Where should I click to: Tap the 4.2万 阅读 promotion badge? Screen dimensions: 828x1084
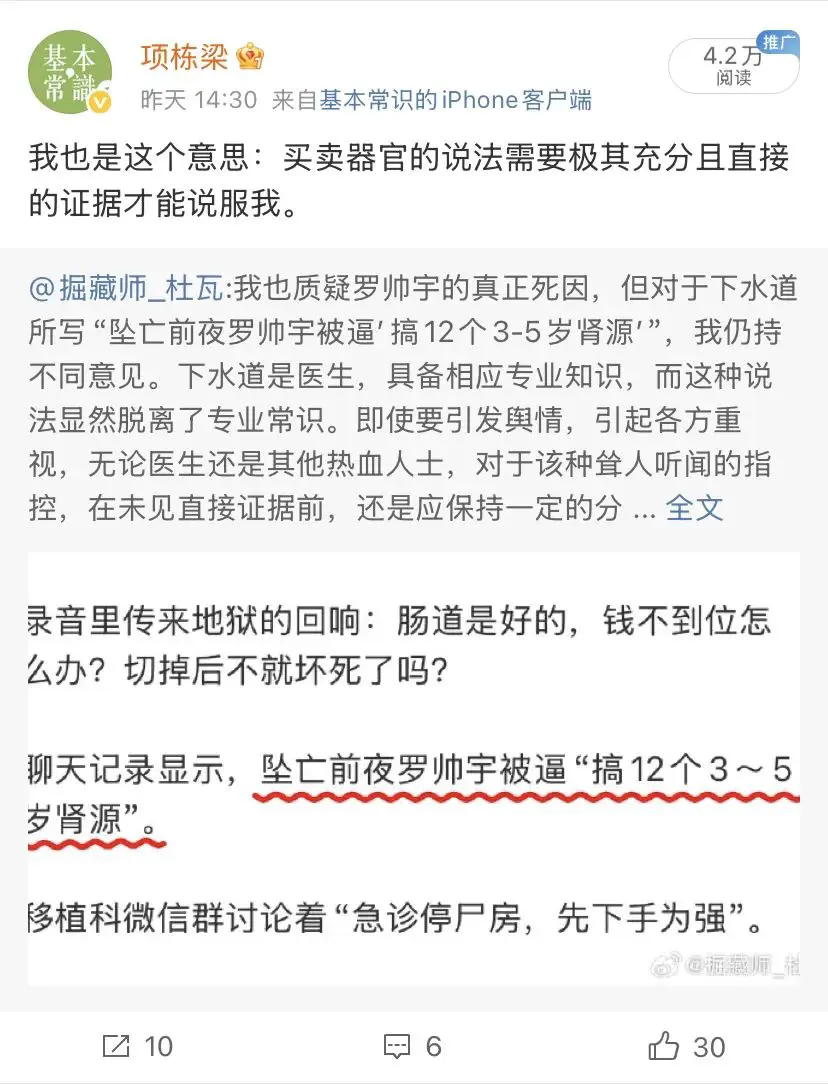tap(733, 66)
